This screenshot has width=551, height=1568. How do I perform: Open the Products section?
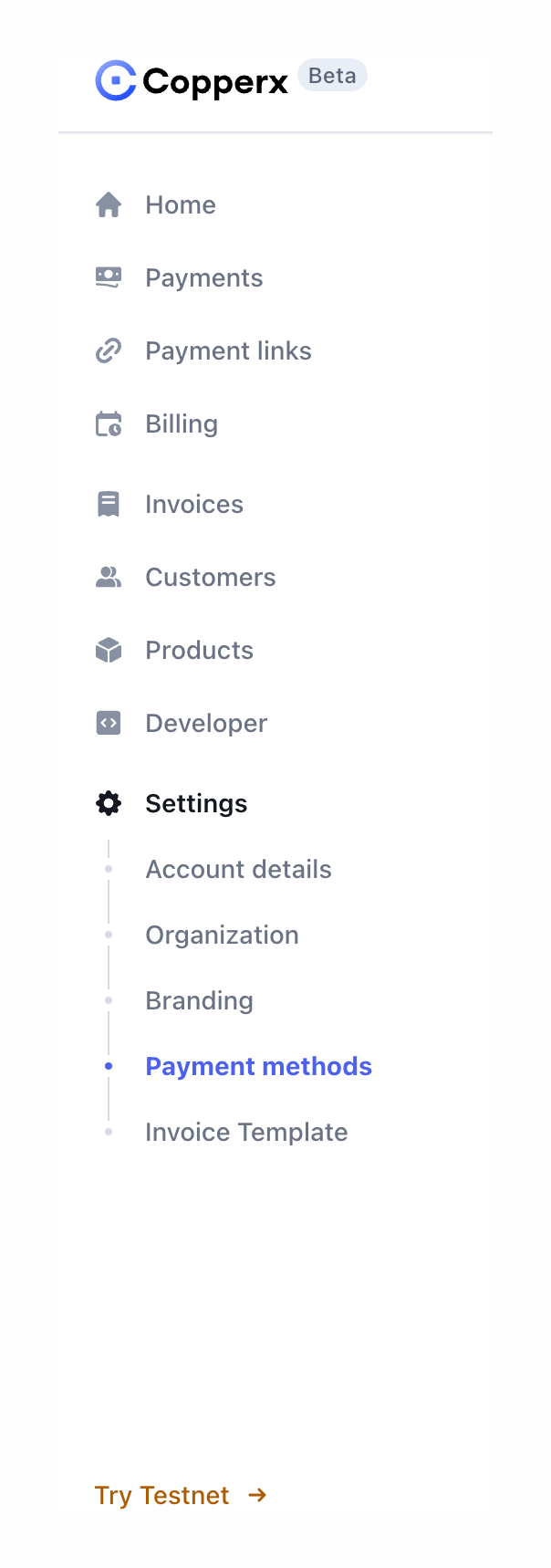coord(199,651)
